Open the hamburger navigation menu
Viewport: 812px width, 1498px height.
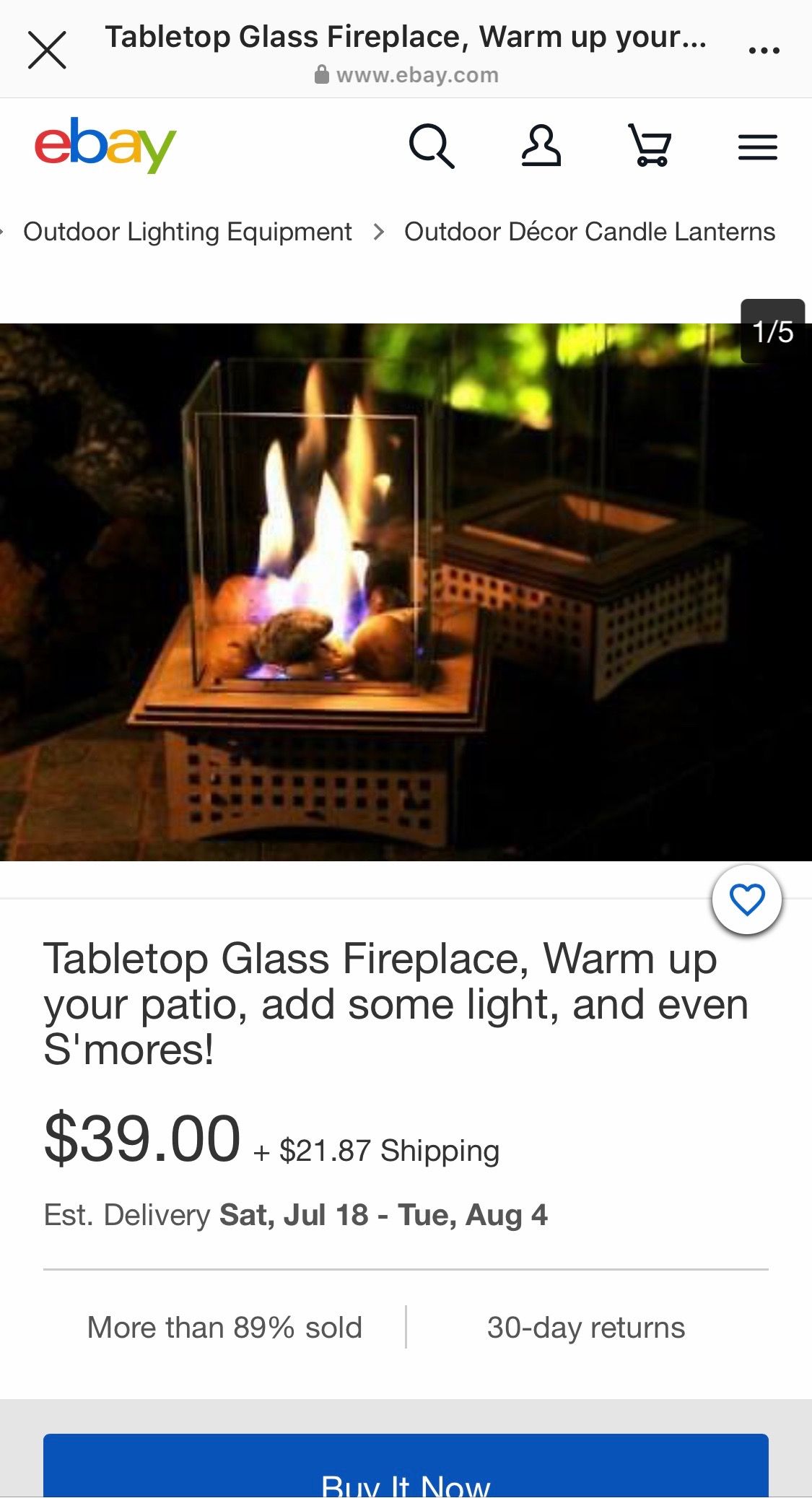(757, 147)
